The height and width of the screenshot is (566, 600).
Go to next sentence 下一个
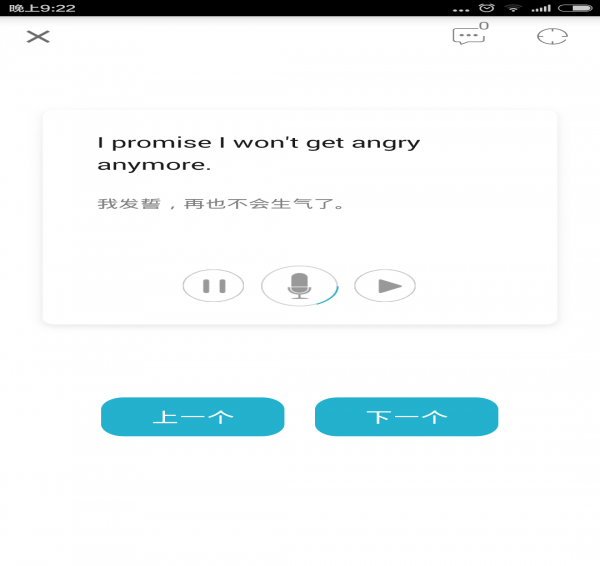(x=406, y=417)
